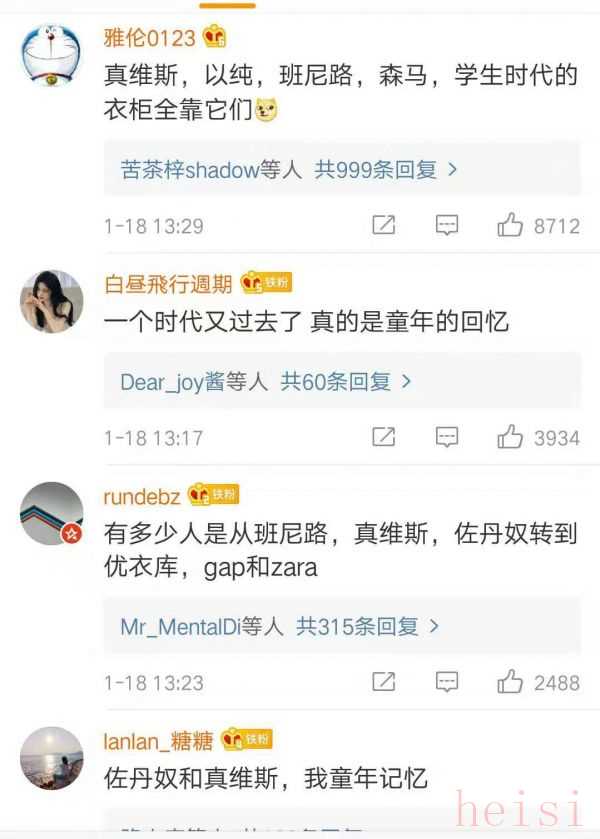Reply to rundebz's comment

pos(447,682)
